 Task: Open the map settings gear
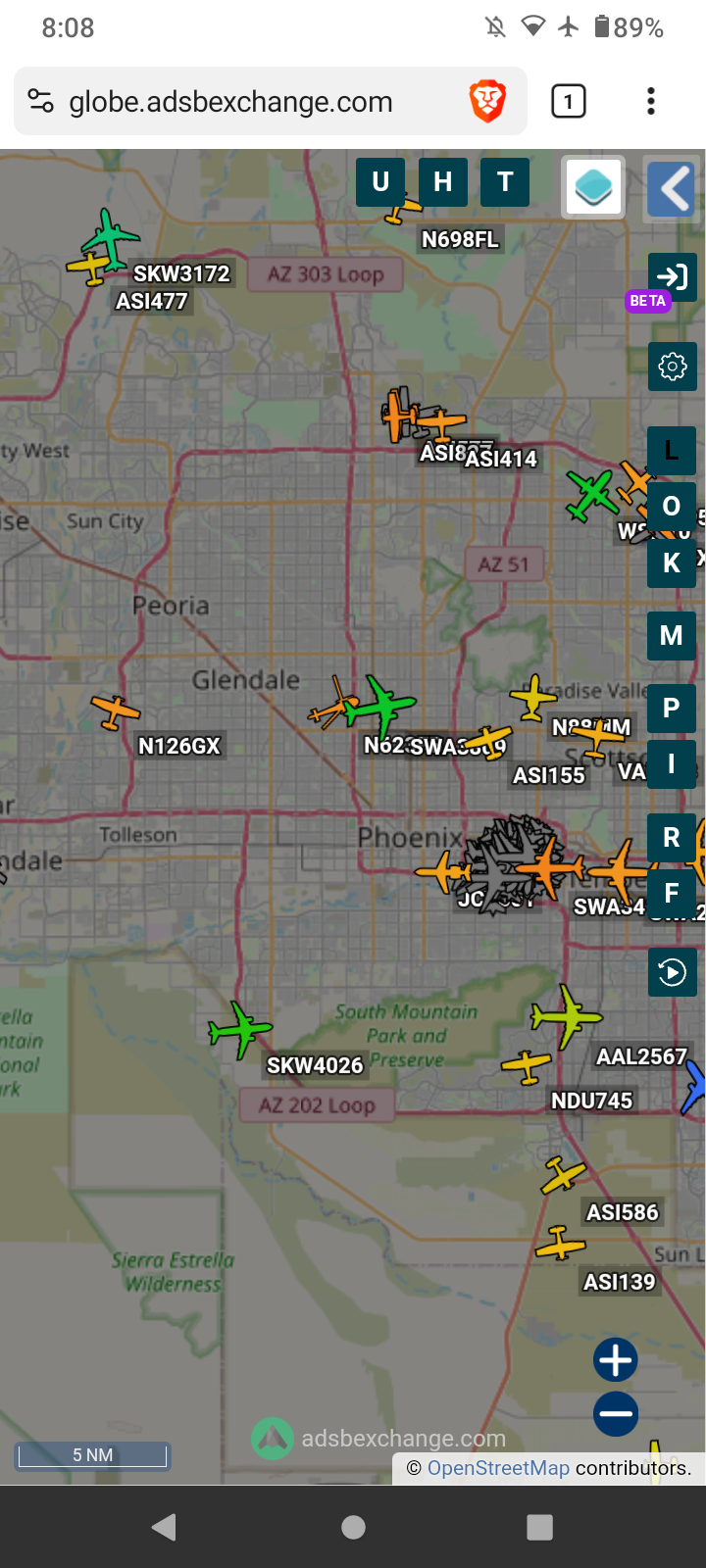point(673,367)
